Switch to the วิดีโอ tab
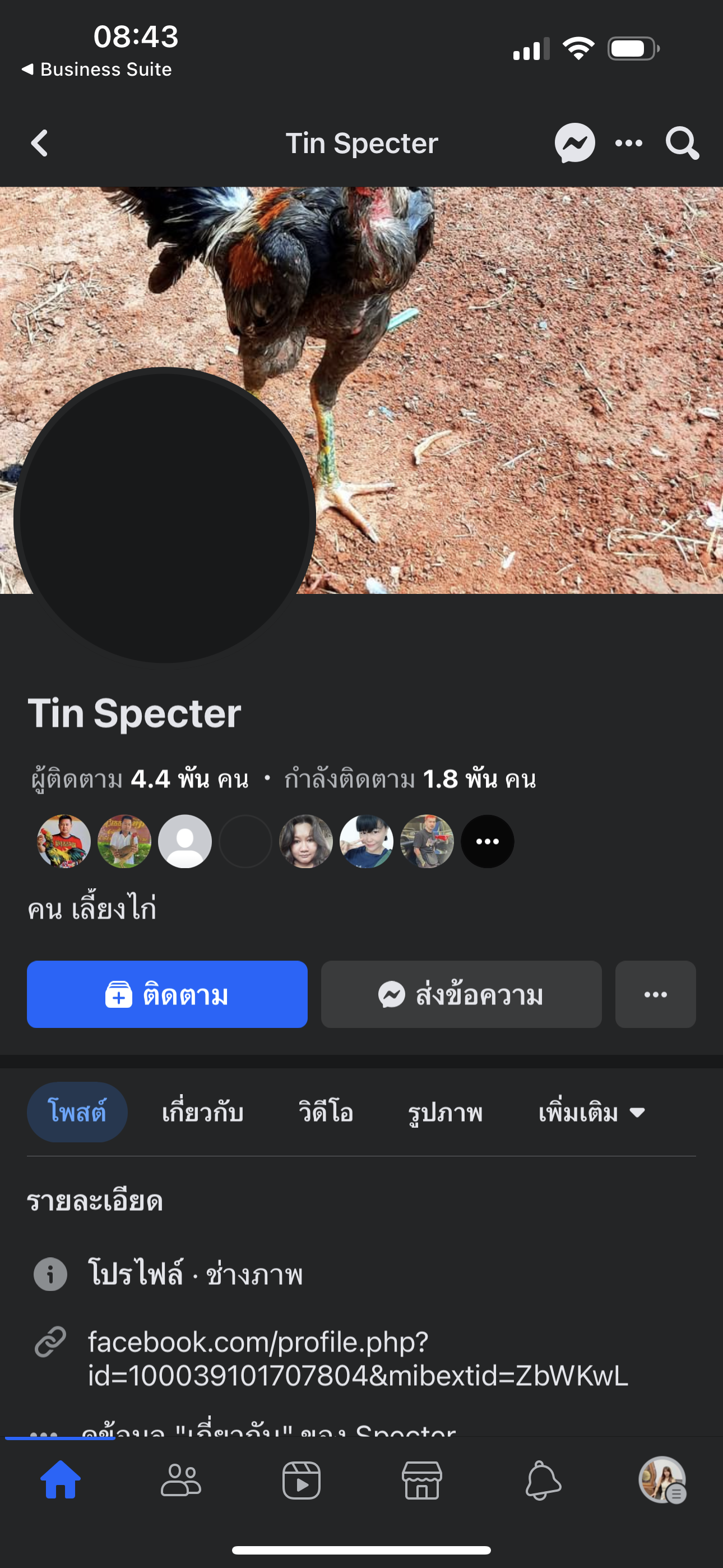 coord(326,1112)
